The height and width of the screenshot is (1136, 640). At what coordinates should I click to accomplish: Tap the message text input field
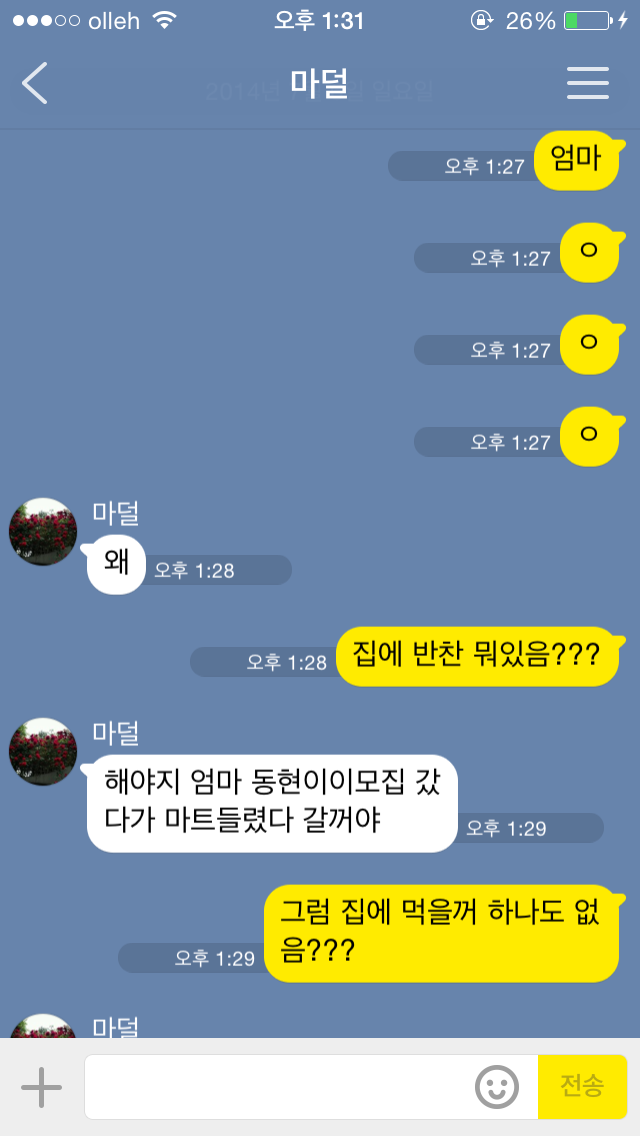pyautogui.click(x=278, y=1087)
